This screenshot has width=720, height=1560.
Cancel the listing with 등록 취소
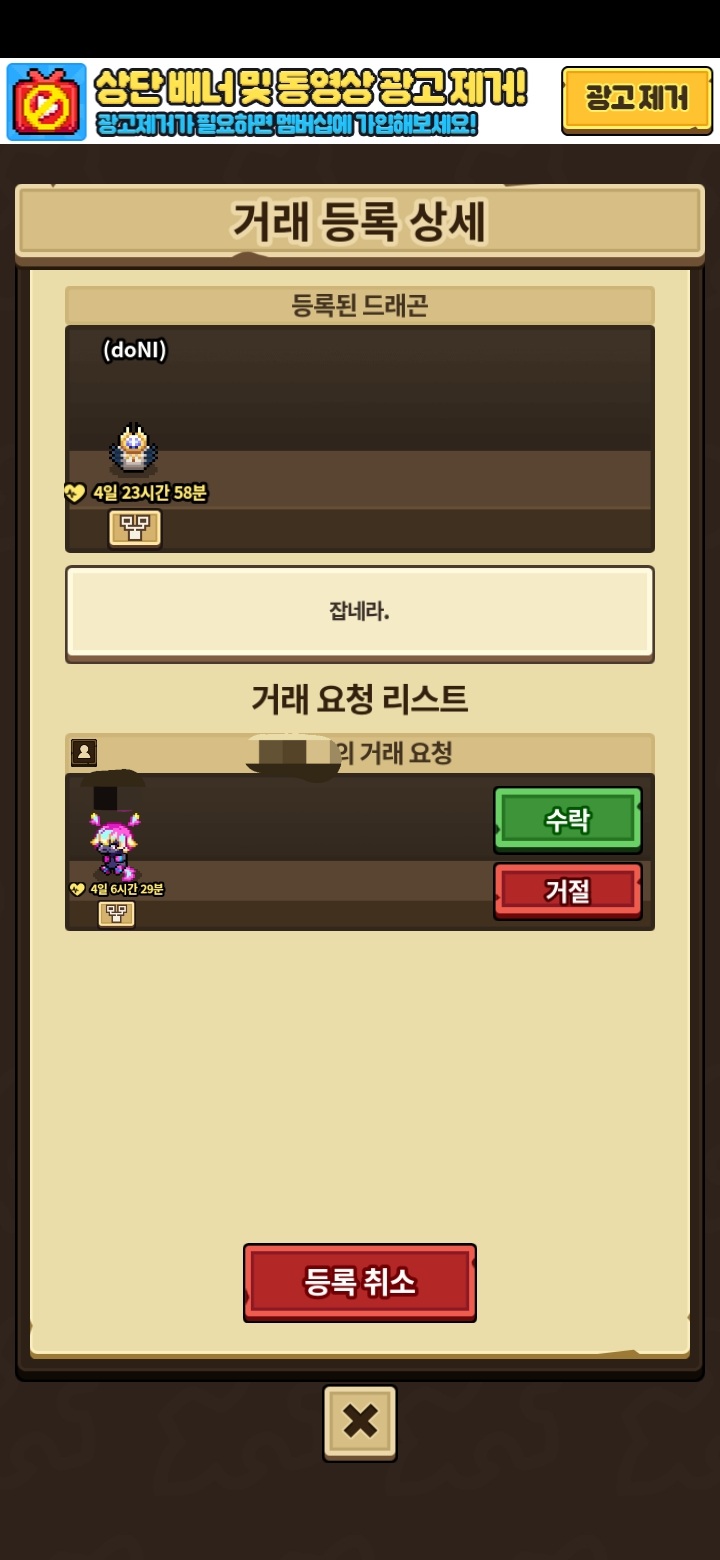(x=360, y=1282)
